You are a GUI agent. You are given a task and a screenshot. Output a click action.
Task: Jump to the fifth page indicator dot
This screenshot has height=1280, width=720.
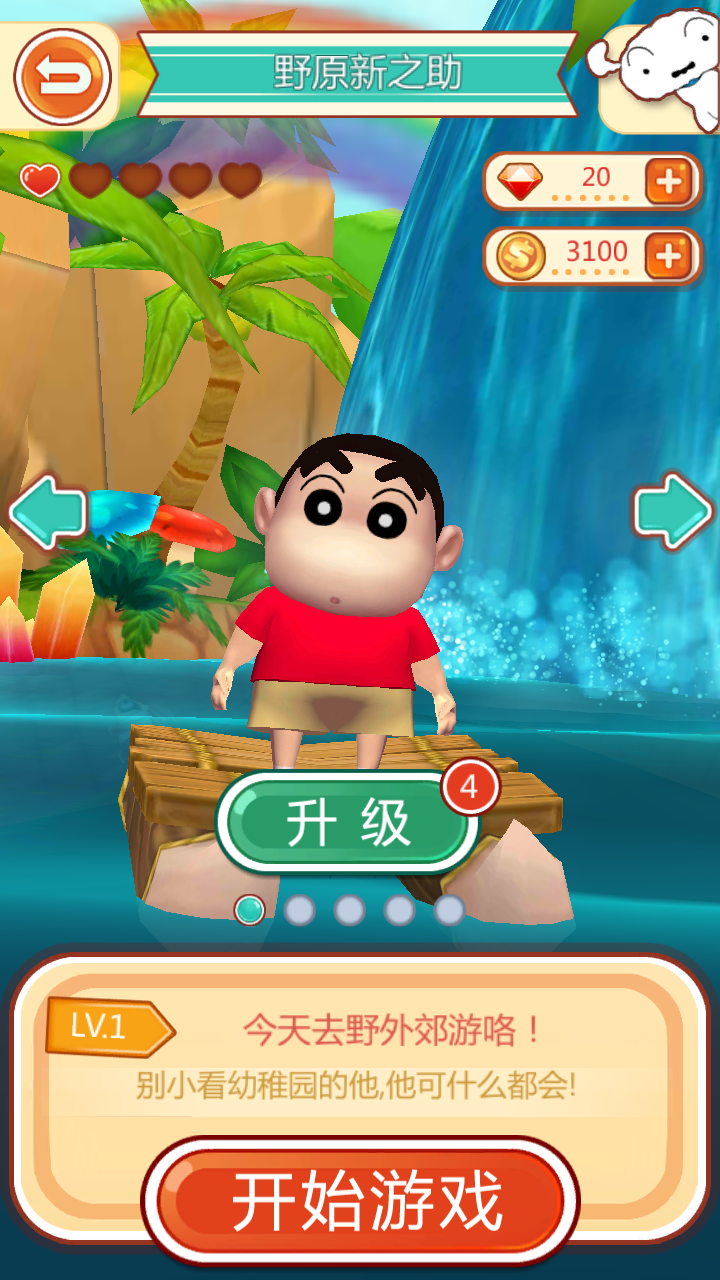click(x=449, y=910)
